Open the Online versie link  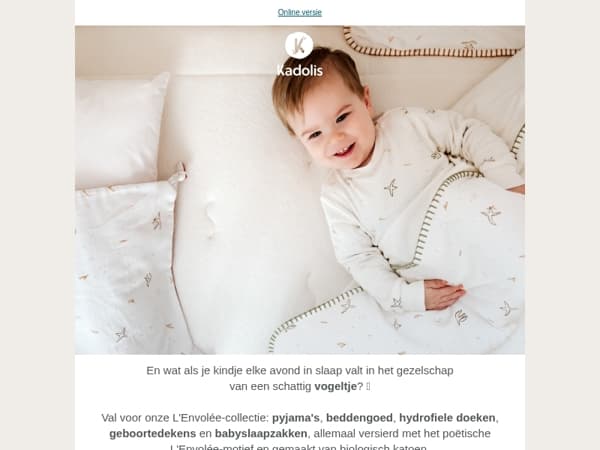300,13
